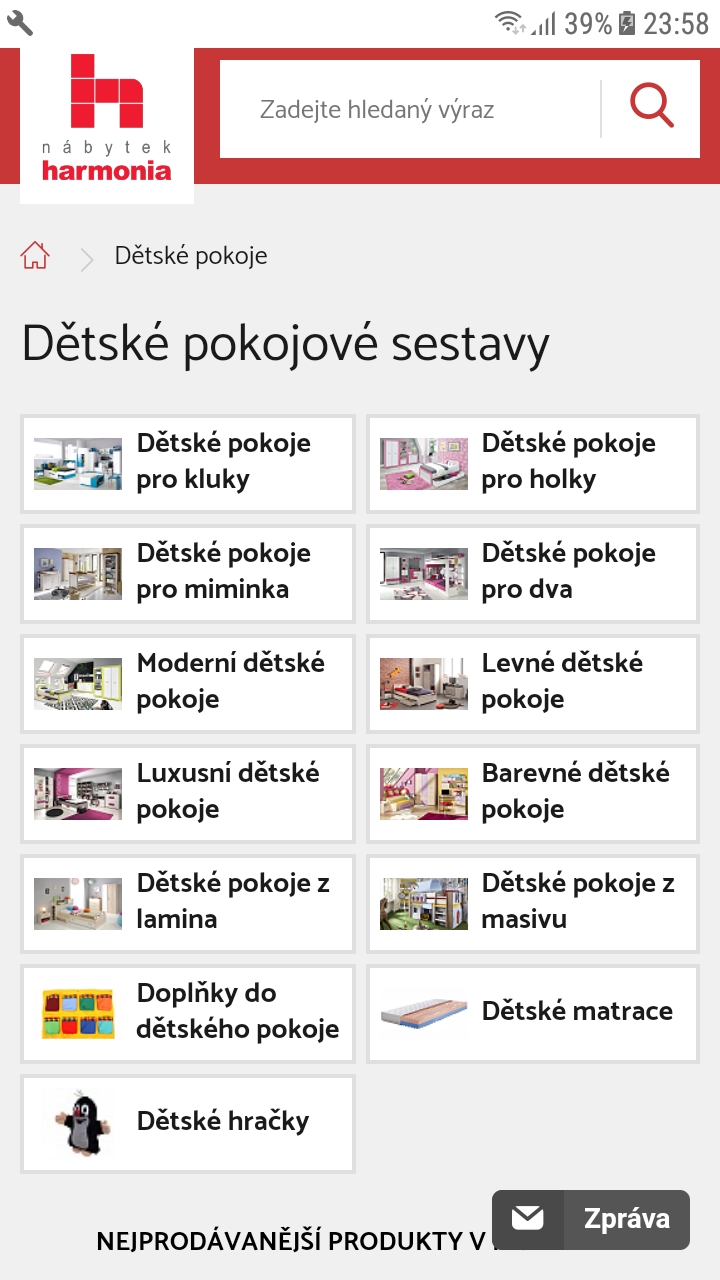Tap the home icon in breadcrumb
Screen dimensions: 720x1280
tap(35, 256)
